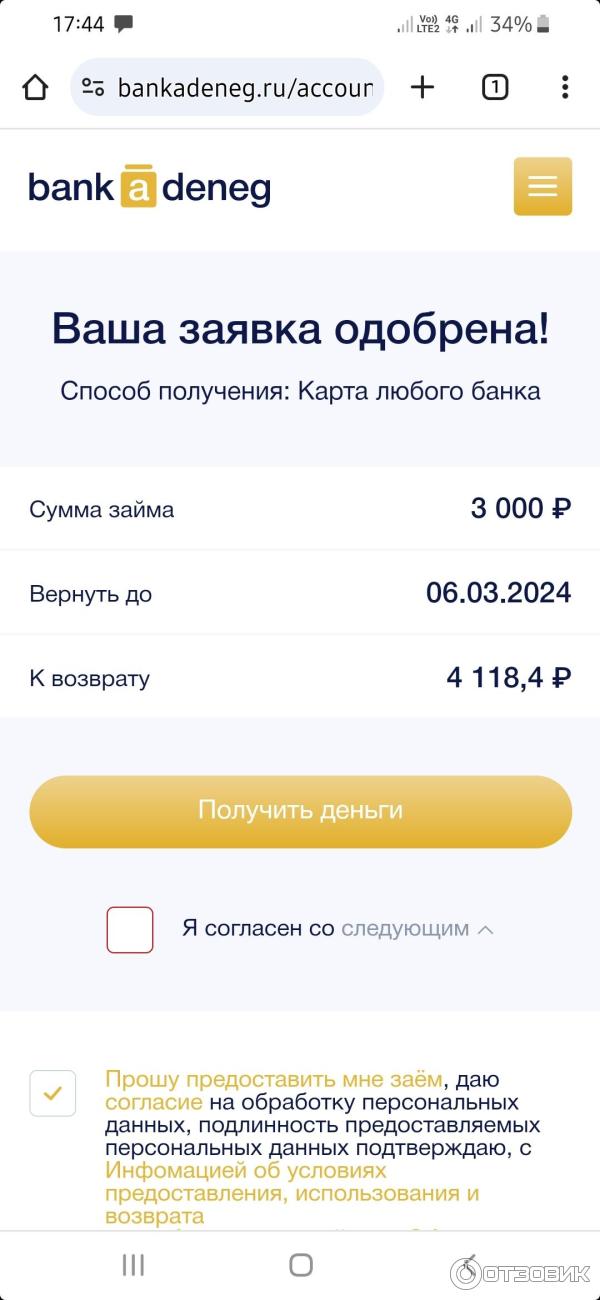Open a new browser tab
Viewport: 600px width, 1300px height.
coord(423,88)
